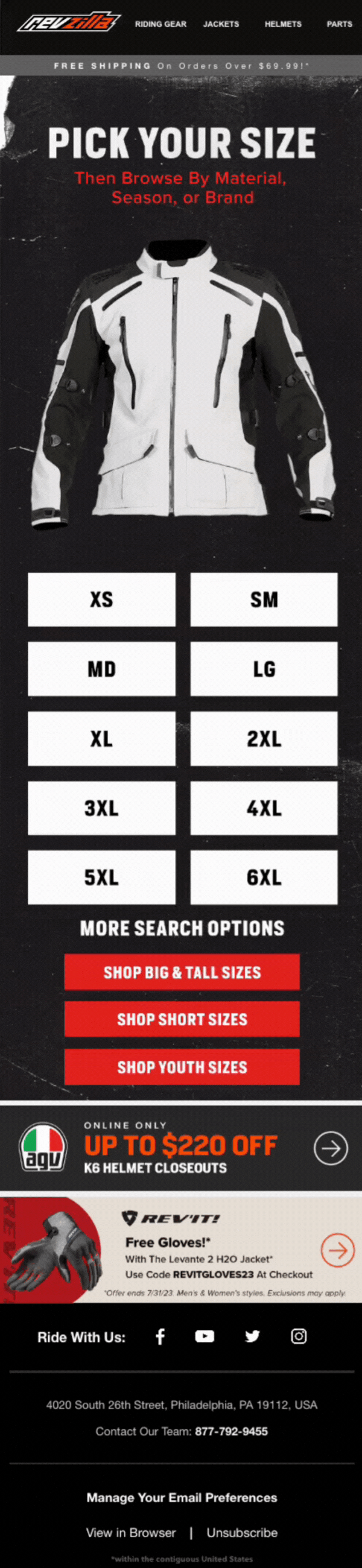Image resolution: width=362 pixels, height=1568 pixels.
Task: Open the AGV K6 helmet closeouts banner
Action: (181, 1148)
